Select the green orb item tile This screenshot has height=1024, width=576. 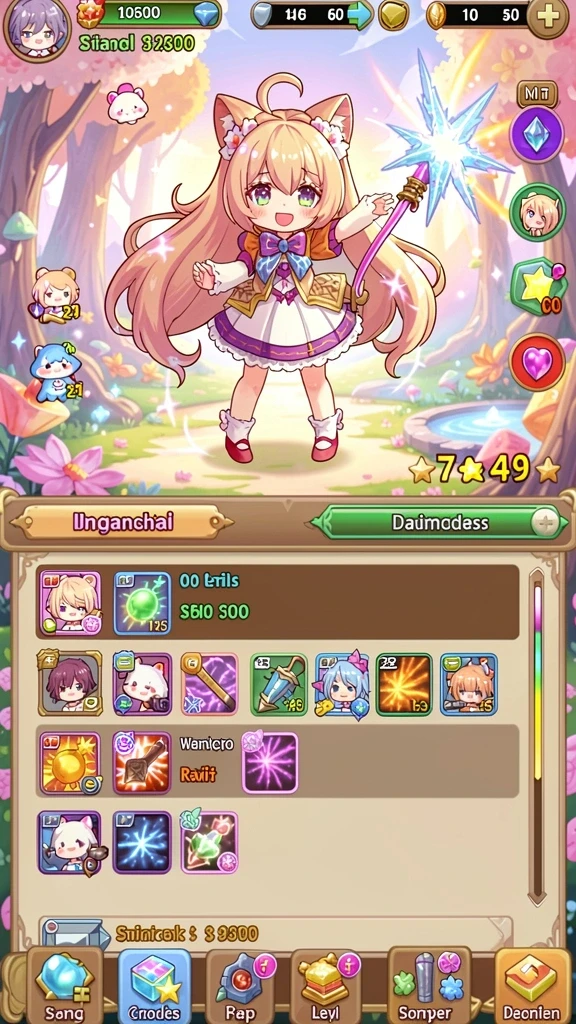click(x=142, y=603)
